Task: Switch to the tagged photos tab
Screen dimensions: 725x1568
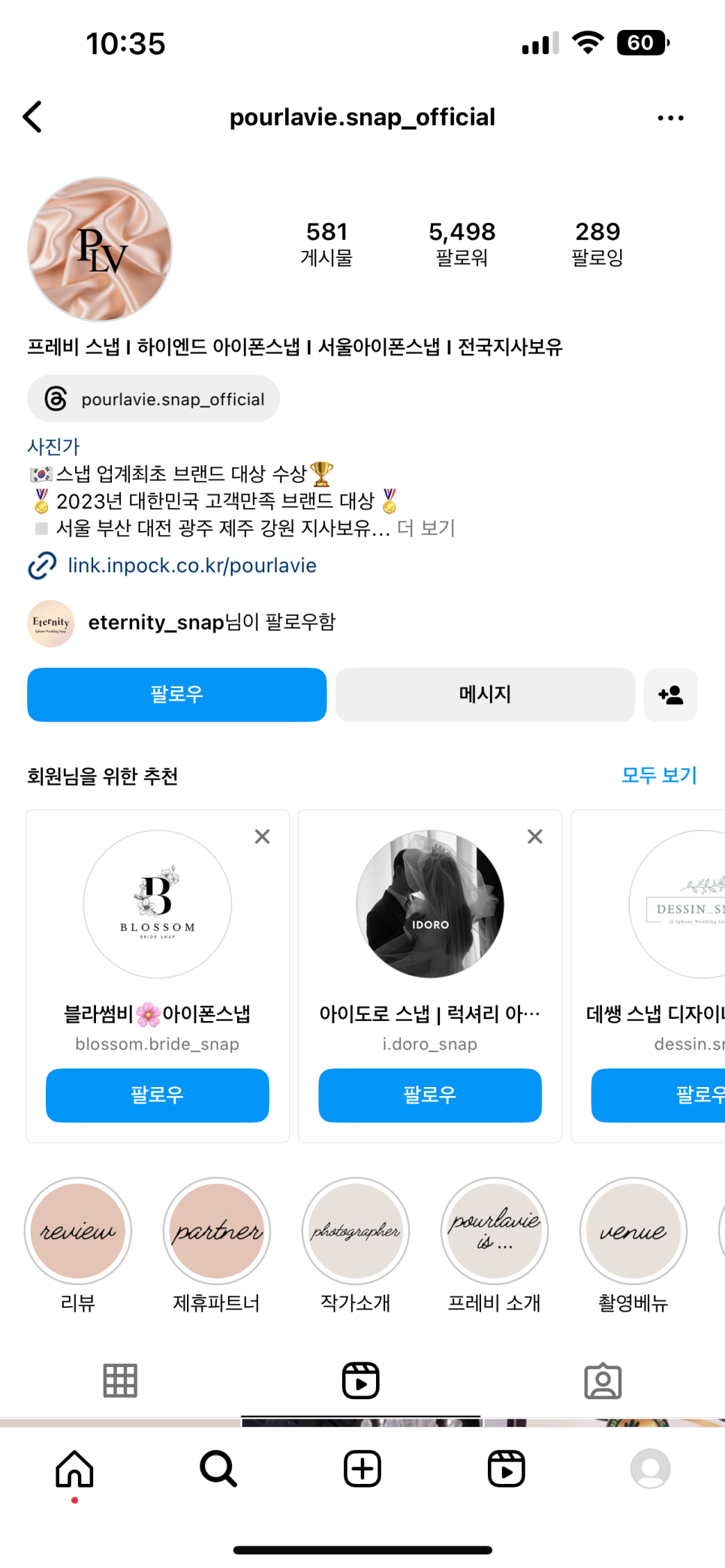Action: coord(603,1380)
